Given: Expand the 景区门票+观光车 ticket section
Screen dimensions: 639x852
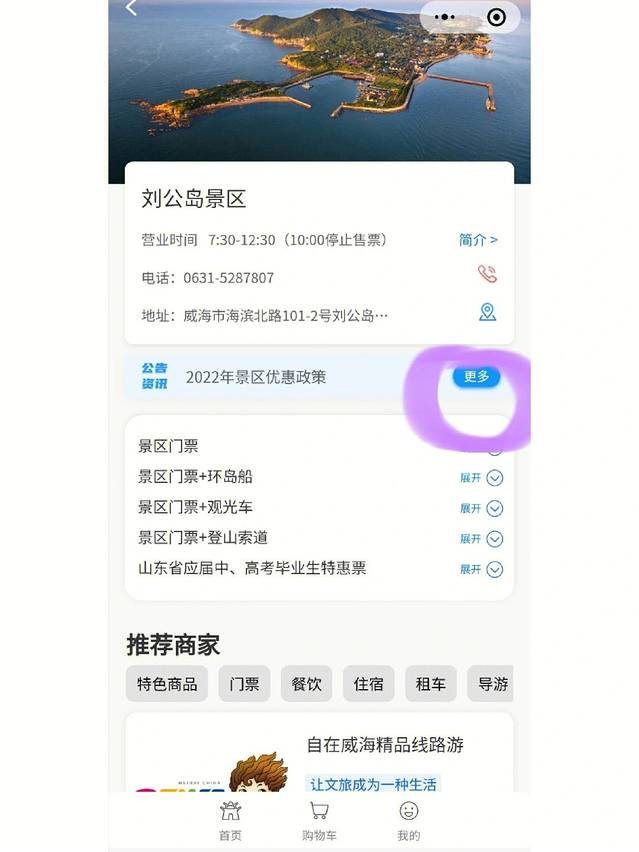Looking at the screenshot, I should coord(482,508).
